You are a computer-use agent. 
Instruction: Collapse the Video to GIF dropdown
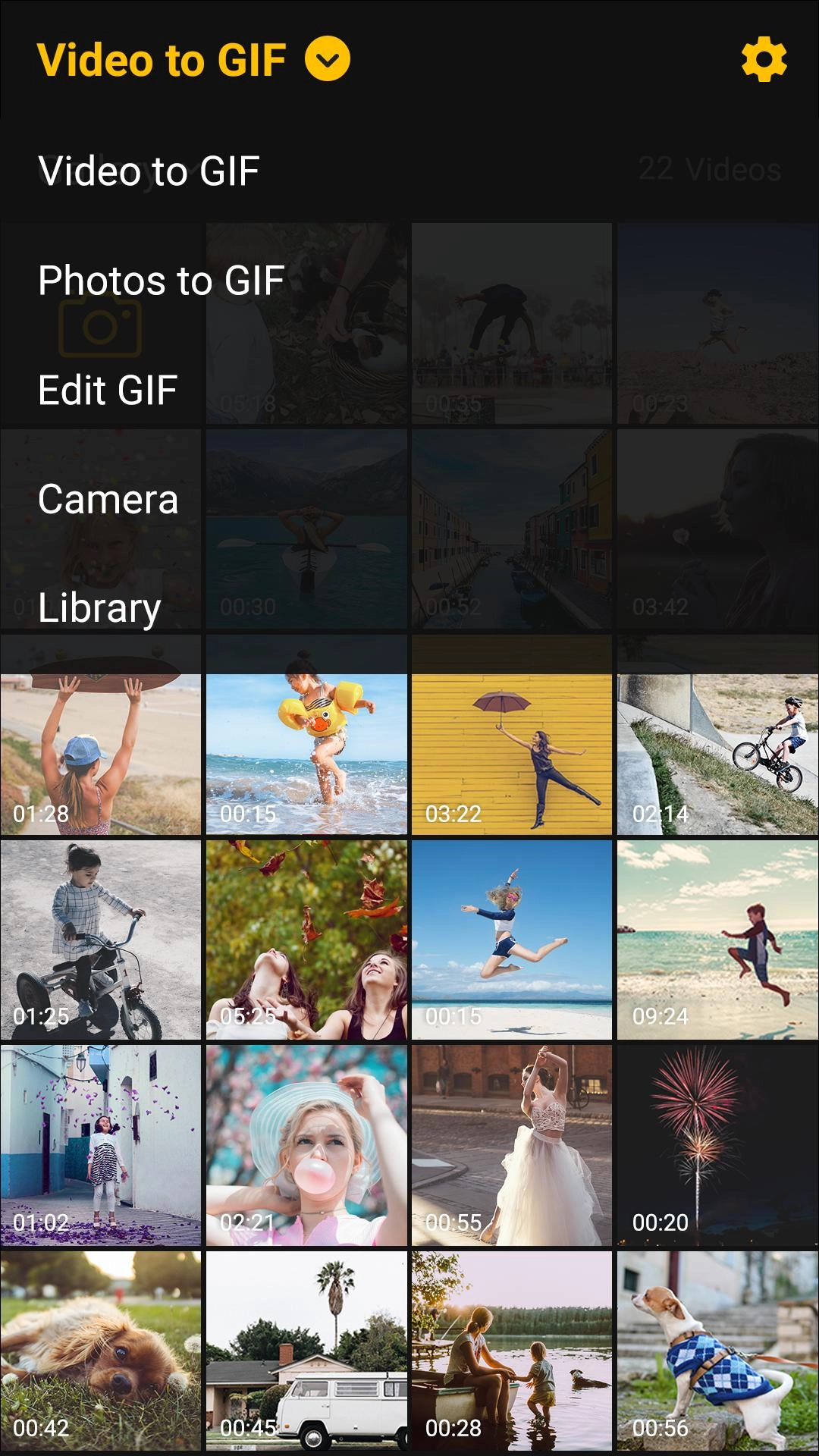(327, 59)
